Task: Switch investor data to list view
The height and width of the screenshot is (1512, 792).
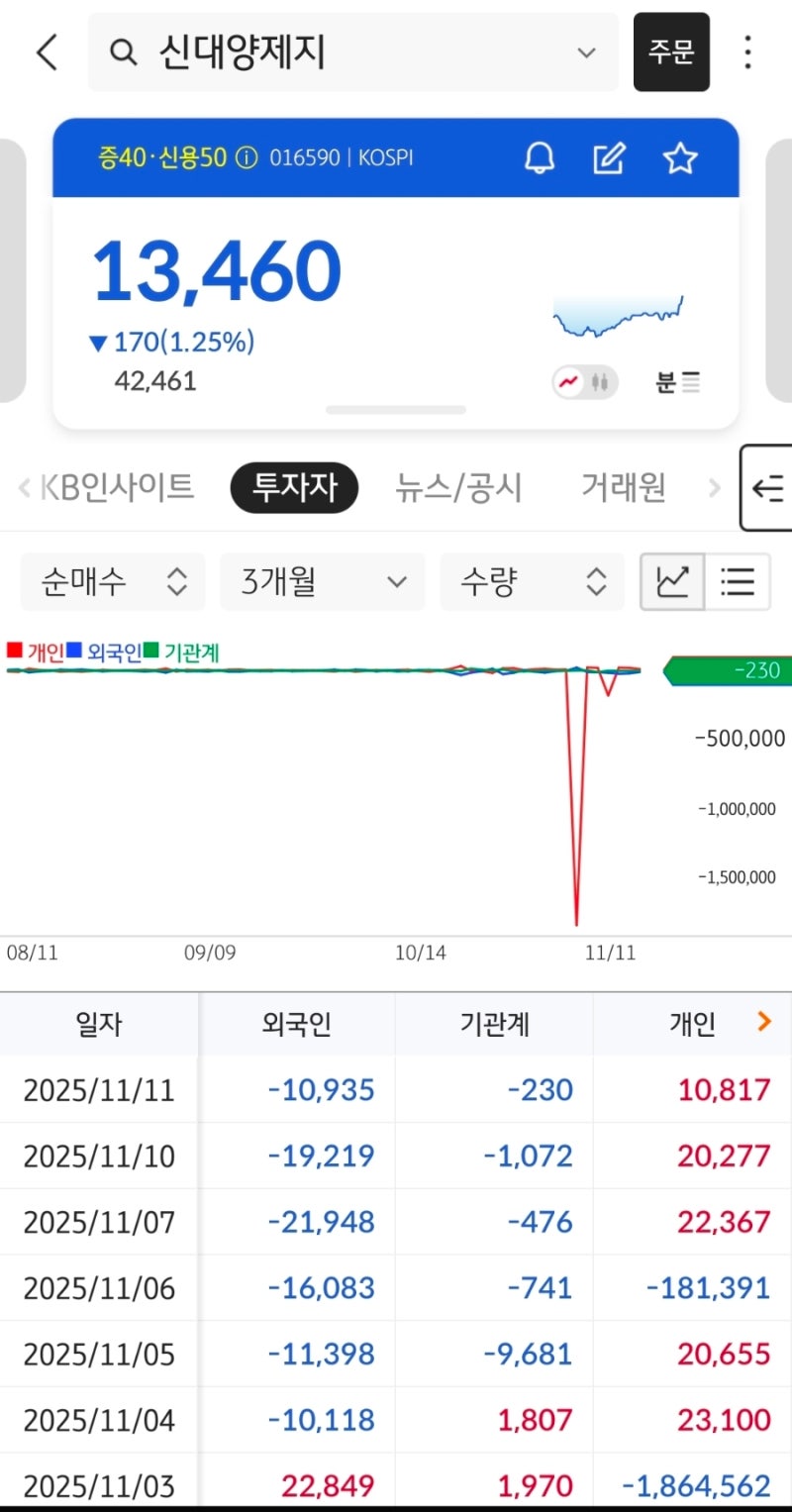Action: coord(739,582)
